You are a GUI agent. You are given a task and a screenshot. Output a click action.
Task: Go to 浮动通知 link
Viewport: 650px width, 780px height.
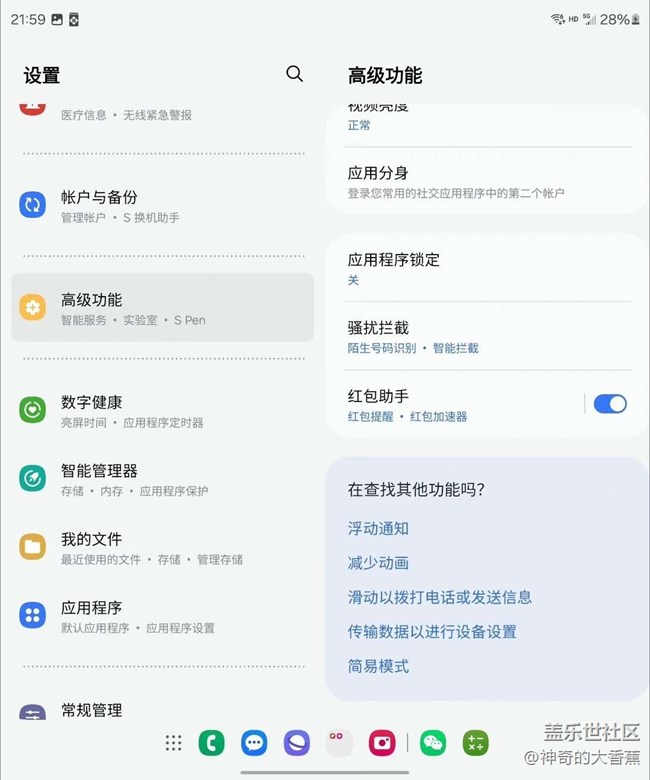coord(378,529)
